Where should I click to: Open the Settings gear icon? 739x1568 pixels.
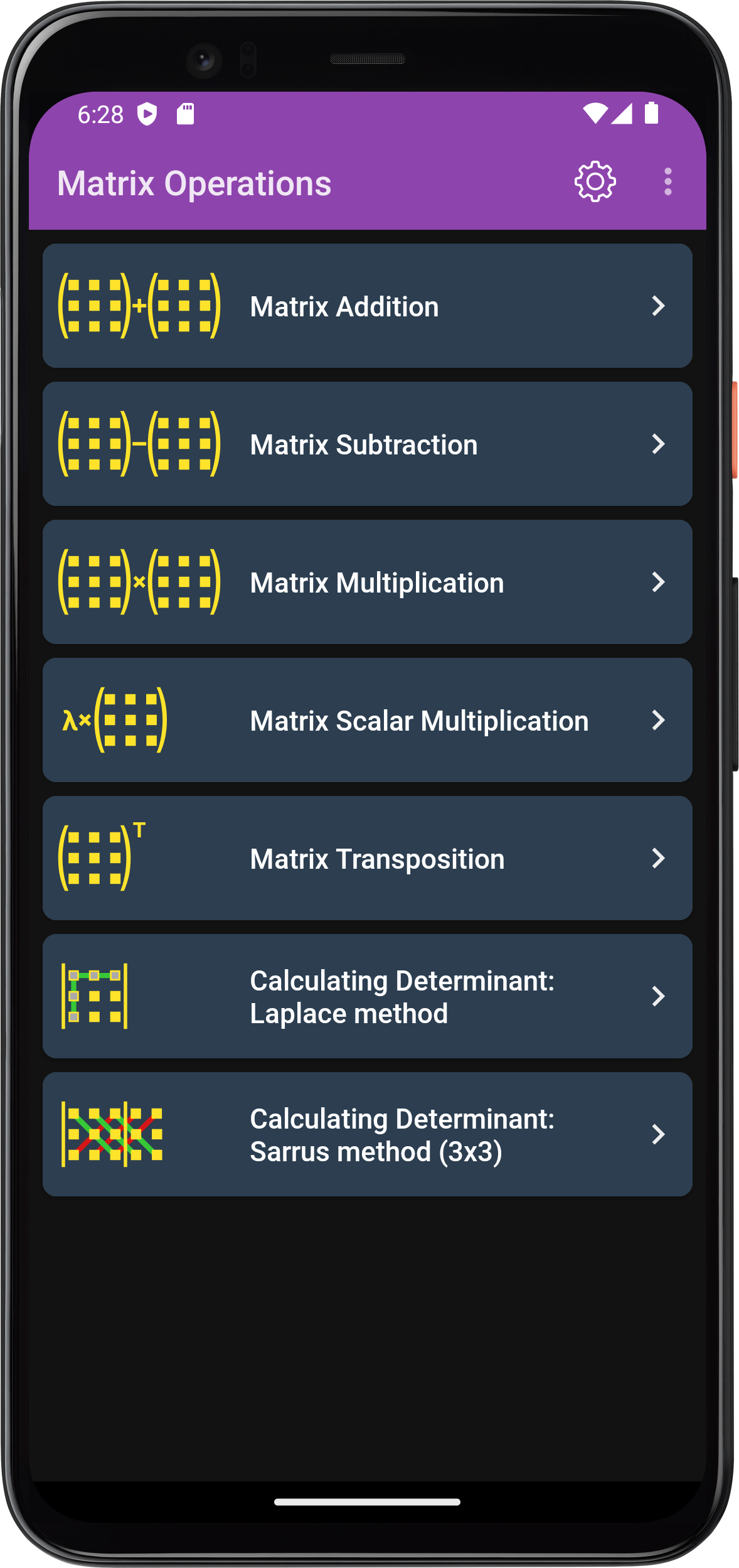[x=593, y=182]
